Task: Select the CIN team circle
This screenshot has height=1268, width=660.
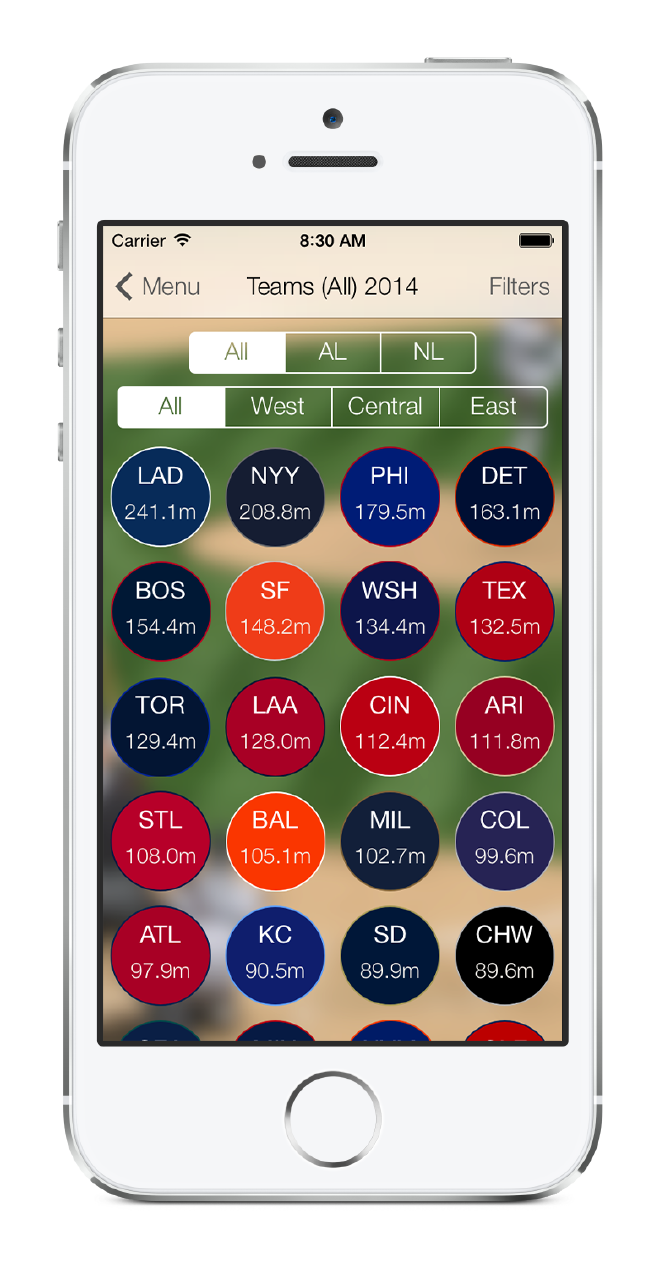Action: coord(390,727)
